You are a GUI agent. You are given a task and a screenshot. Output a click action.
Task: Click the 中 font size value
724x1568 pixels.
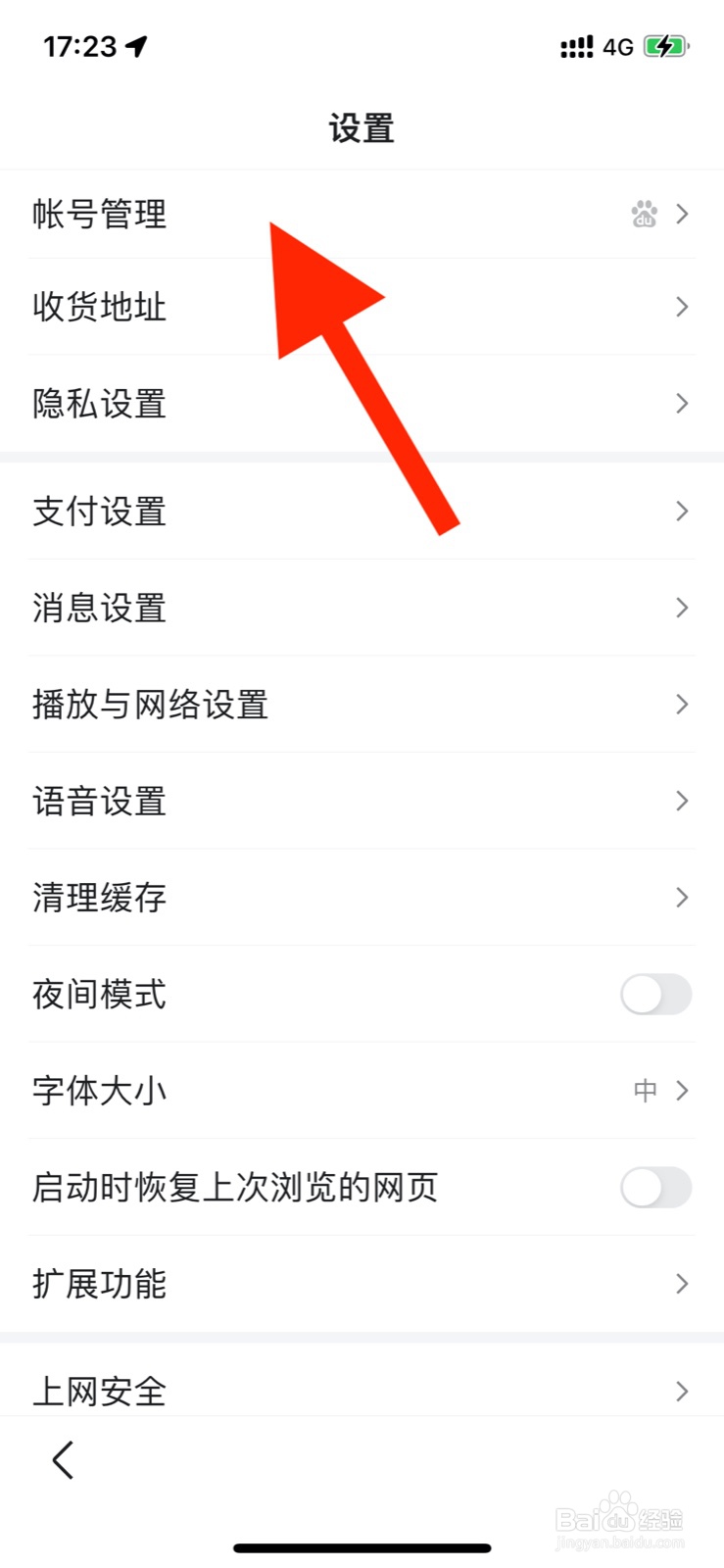644,1090
